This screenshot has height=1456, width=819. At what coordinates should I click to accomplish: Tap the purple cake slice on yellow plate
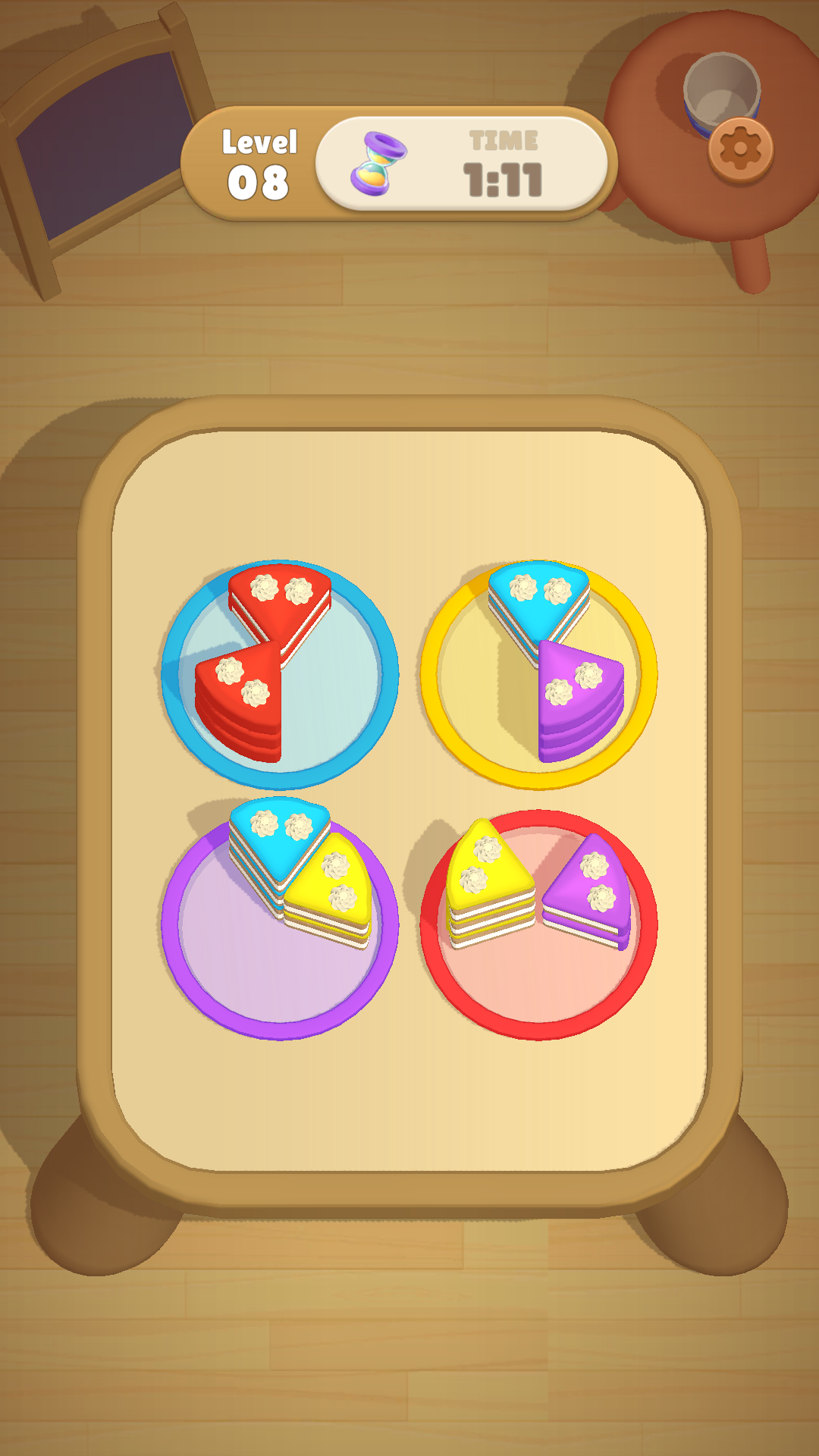[x=580, y=701]
